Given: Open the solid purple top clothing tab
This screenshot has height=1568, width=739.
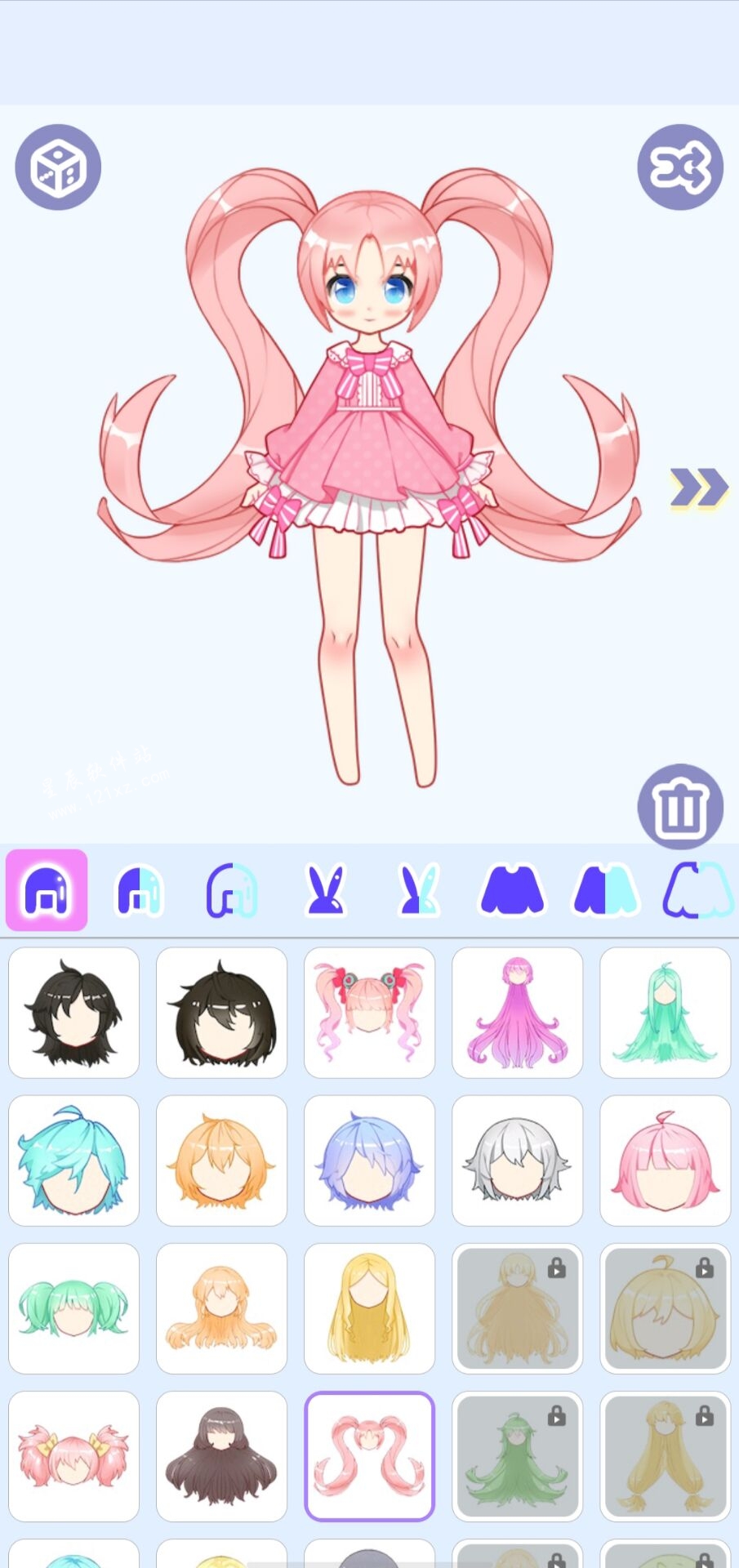Looking at the screenshot, I should 511,890.
